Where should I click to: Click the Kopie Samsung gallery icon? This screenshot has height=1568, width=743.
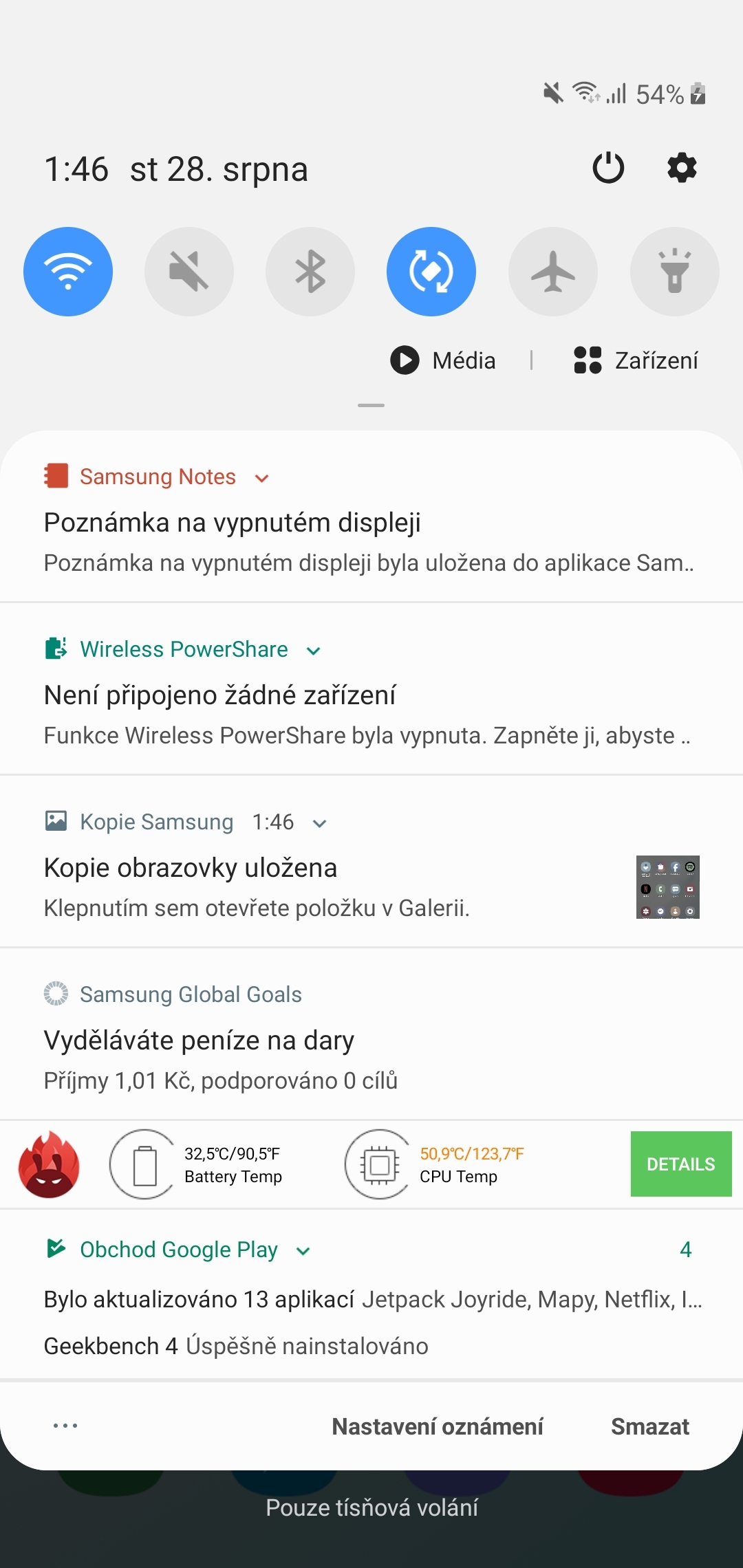tap(56, 821)
